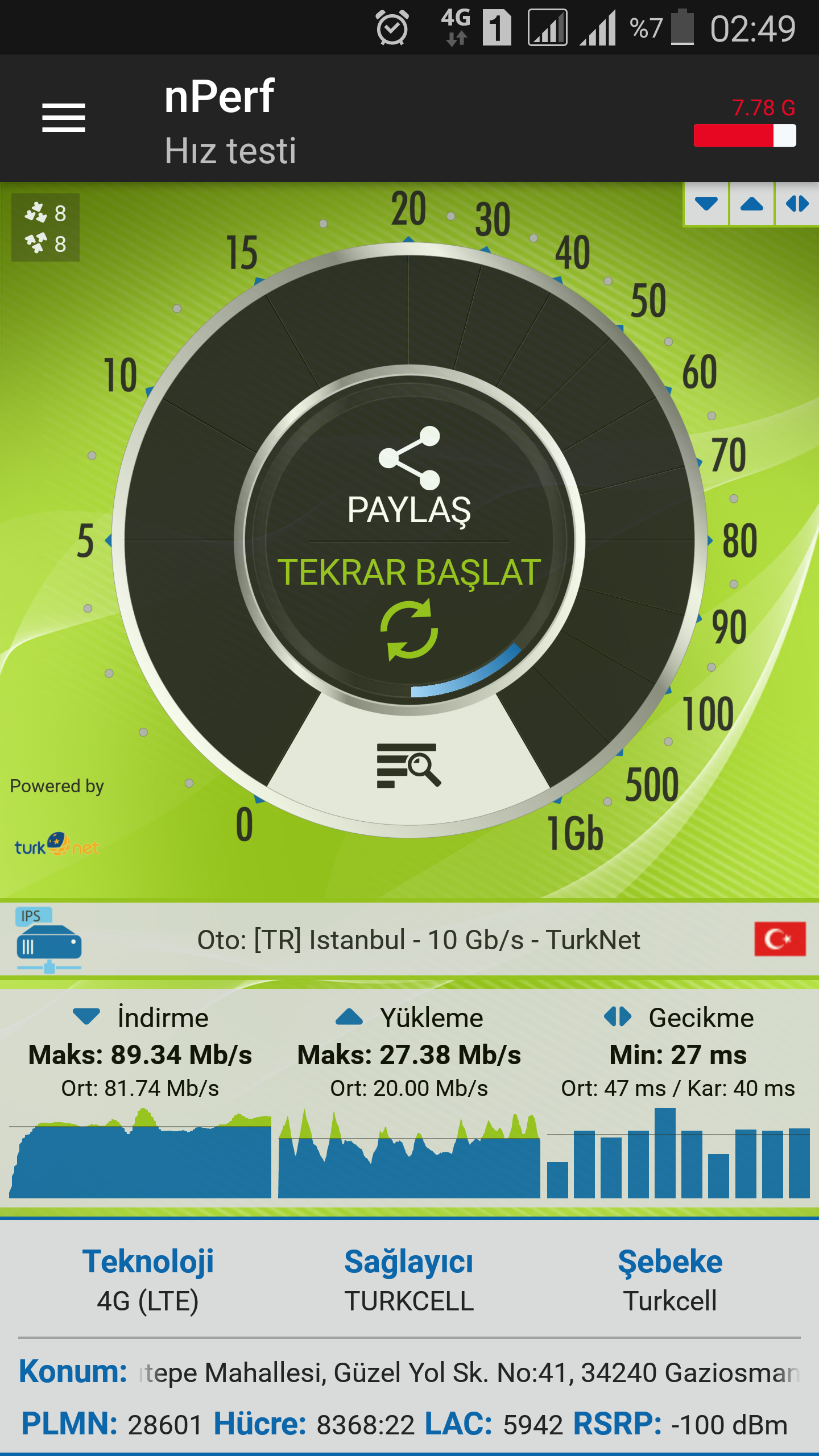Select the latency arrows test toggle
819x1456 pixels.
tap(797, 204)
